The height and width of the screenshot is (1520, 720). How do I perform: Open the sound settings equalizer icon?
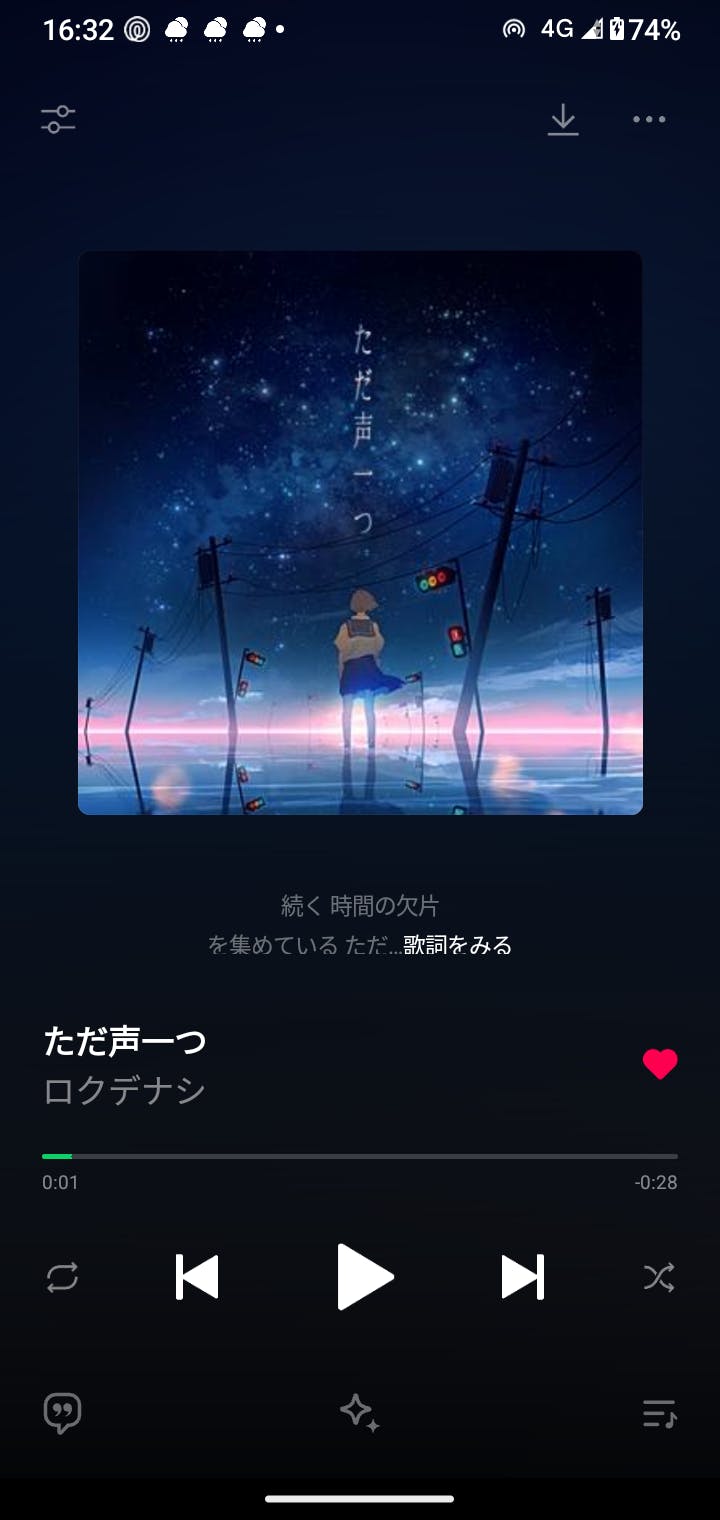click(x=58, y=120)
